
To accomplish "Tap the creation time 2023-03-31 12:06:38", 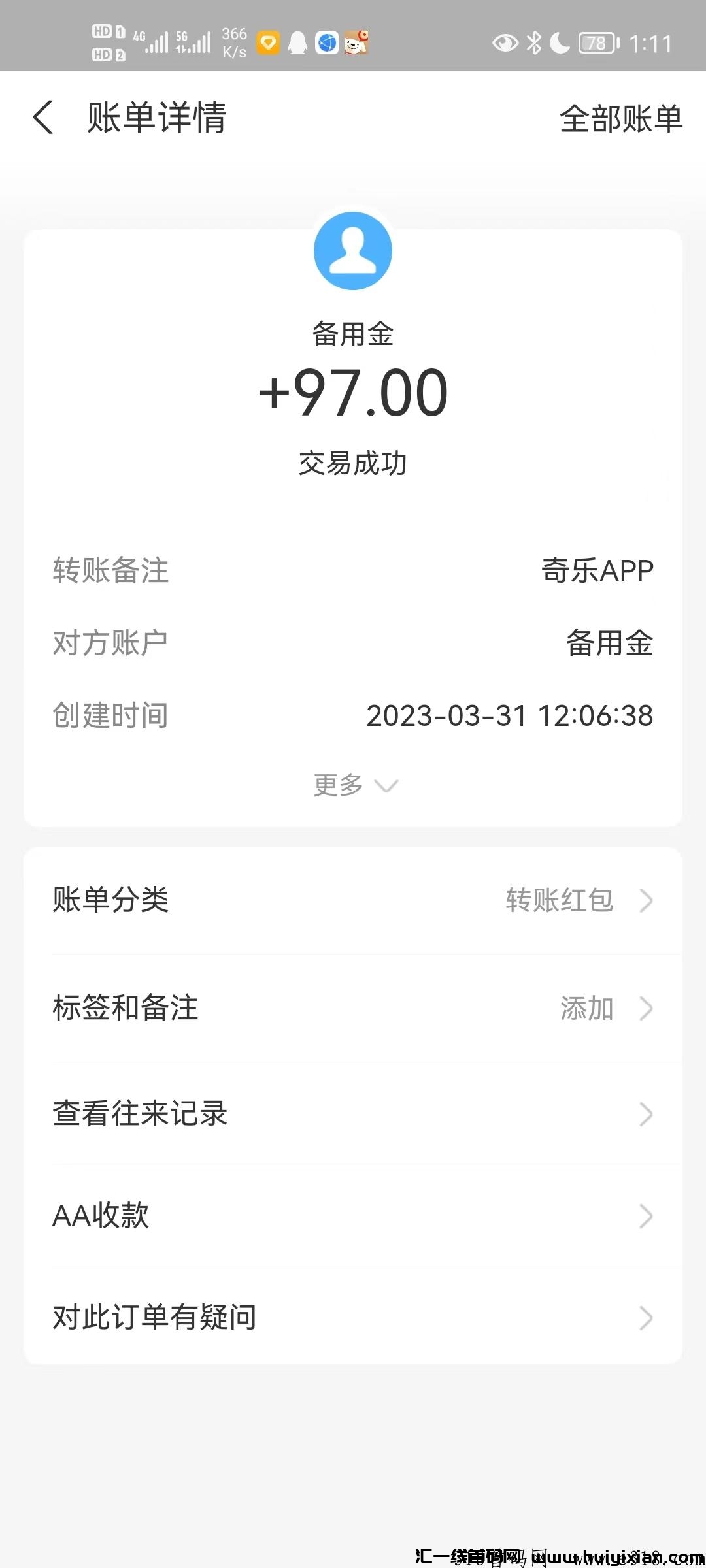I will click(x=509, y=715).
